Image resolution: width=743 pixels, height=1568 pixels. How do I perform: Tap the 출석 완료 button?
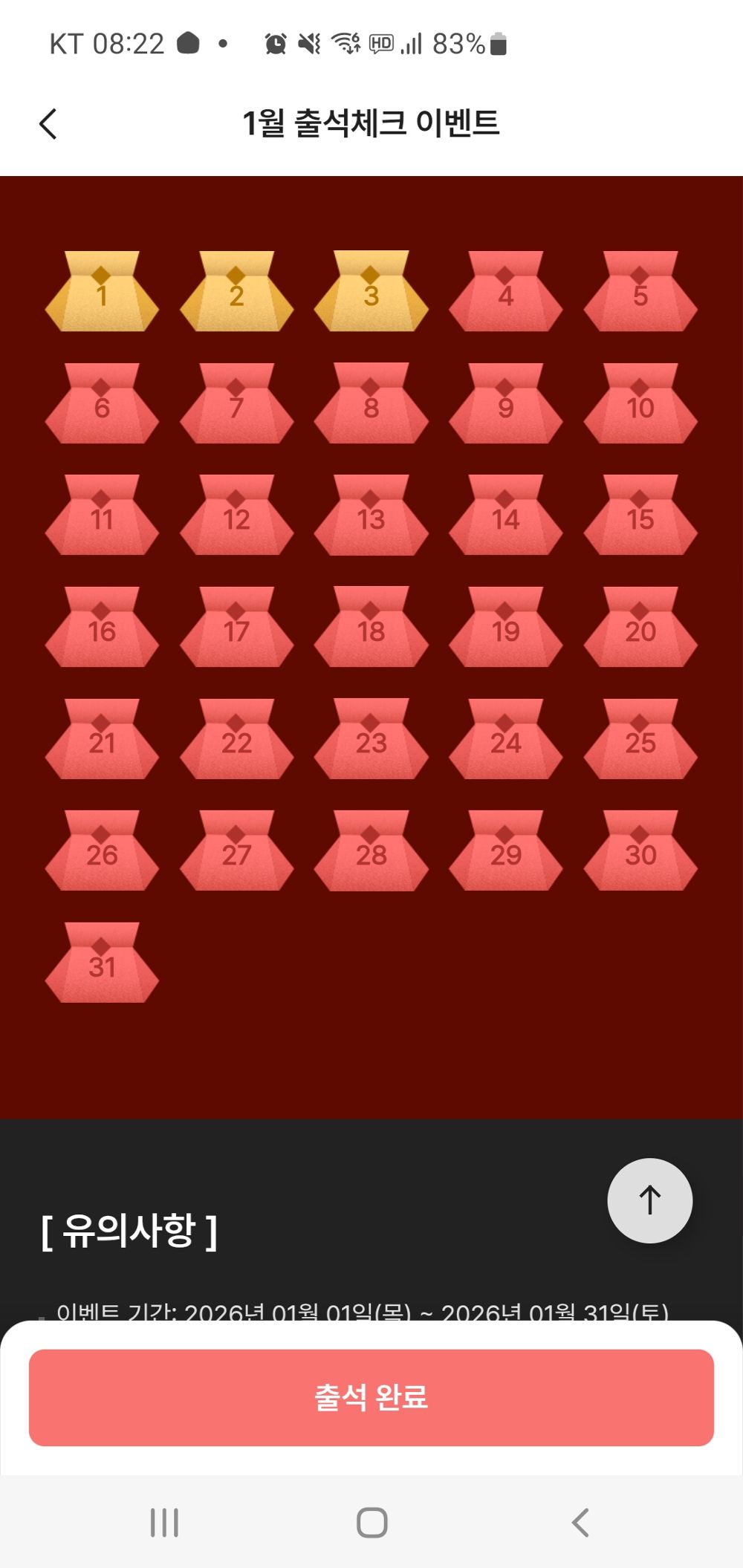click(x=371, y=1397)
